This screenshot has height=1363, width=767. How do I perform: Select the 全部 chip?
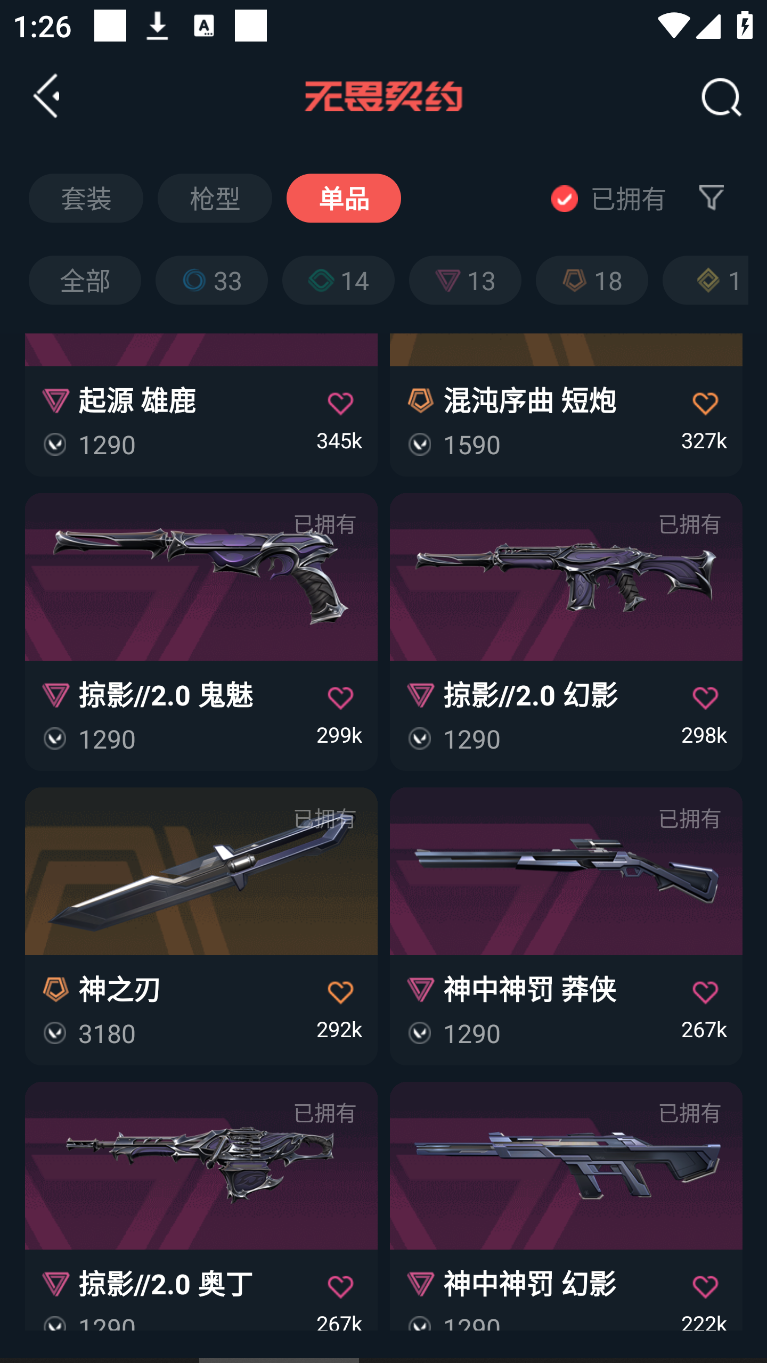tap(85, 280)
